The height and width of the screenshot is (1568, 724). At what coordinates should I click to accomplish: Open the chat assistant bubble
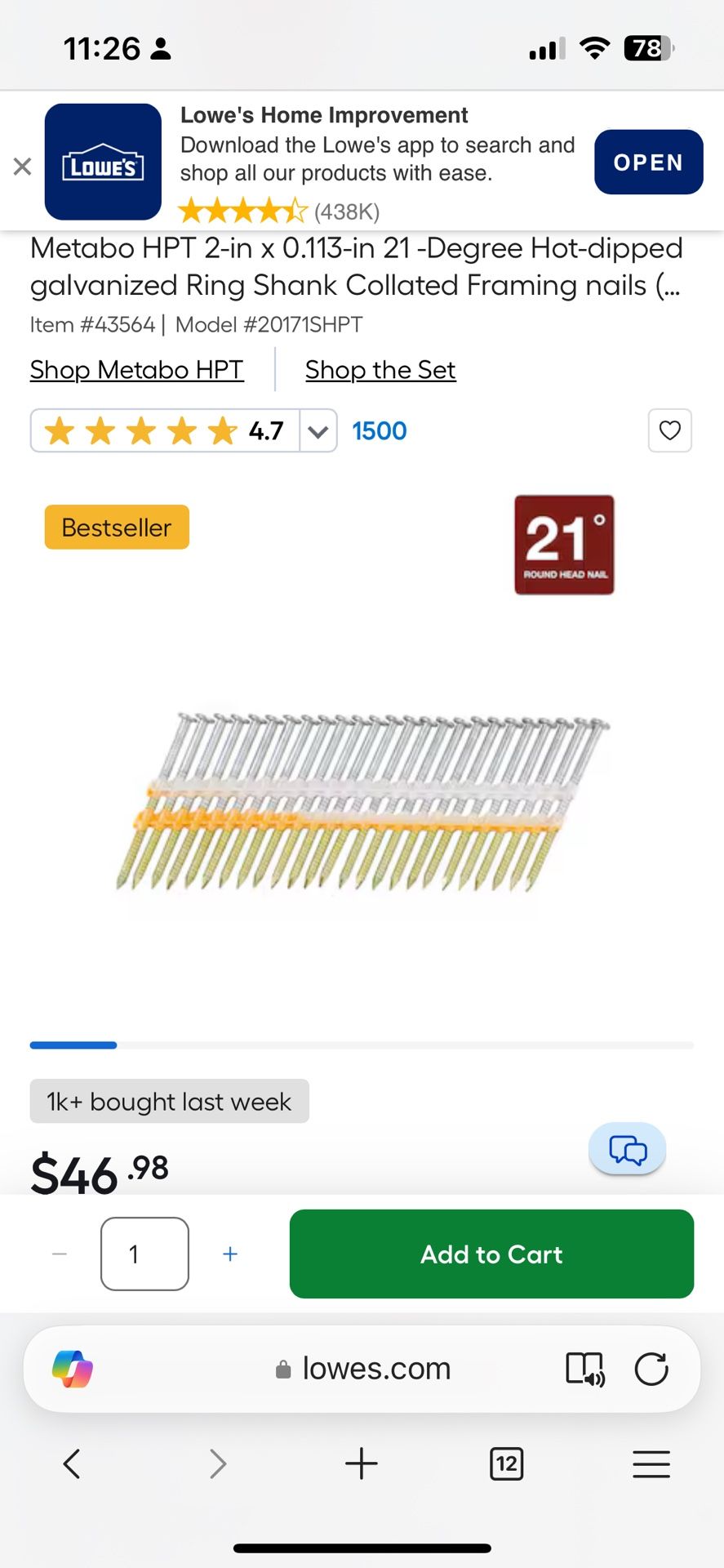click(626, 1149)
